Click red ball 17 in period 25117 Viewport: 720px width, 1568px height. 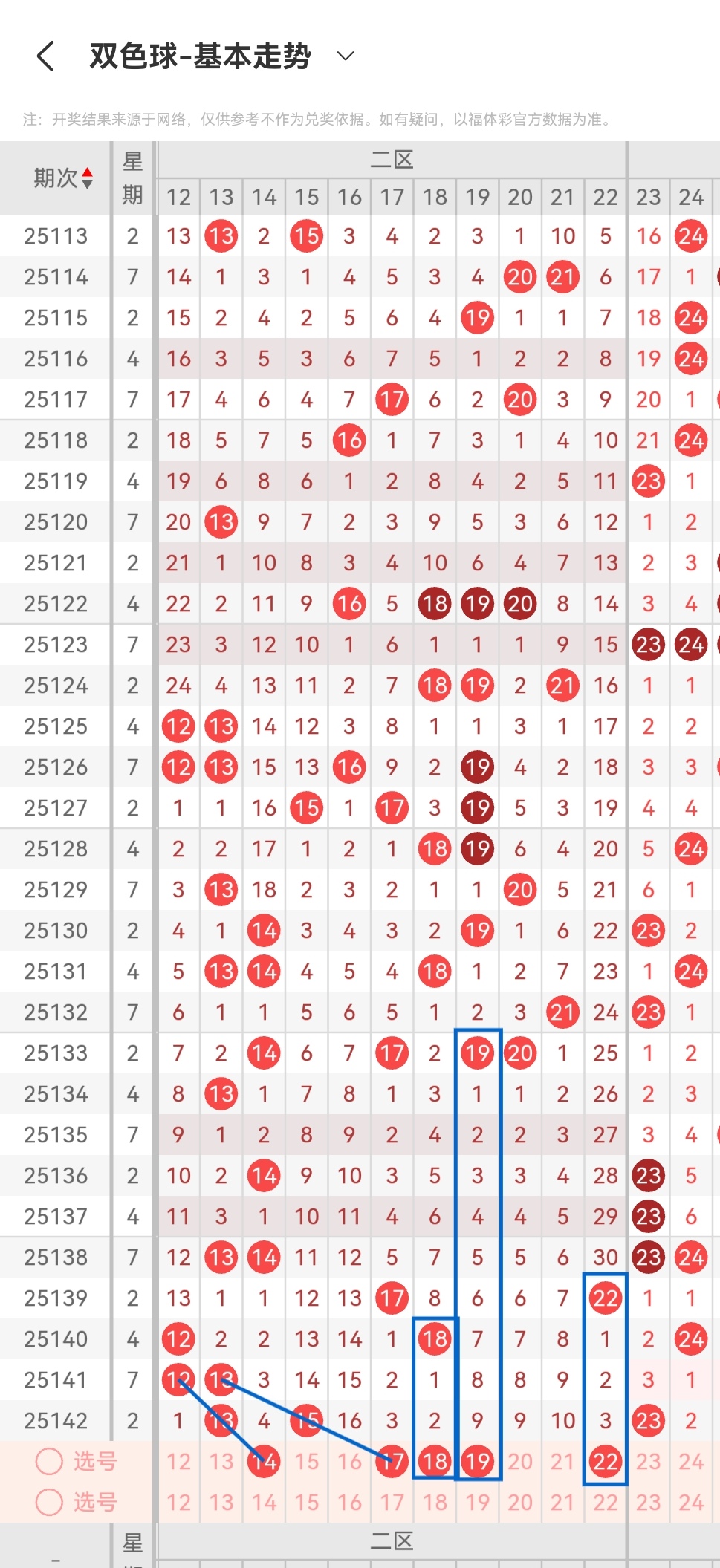tap(392, 399)
